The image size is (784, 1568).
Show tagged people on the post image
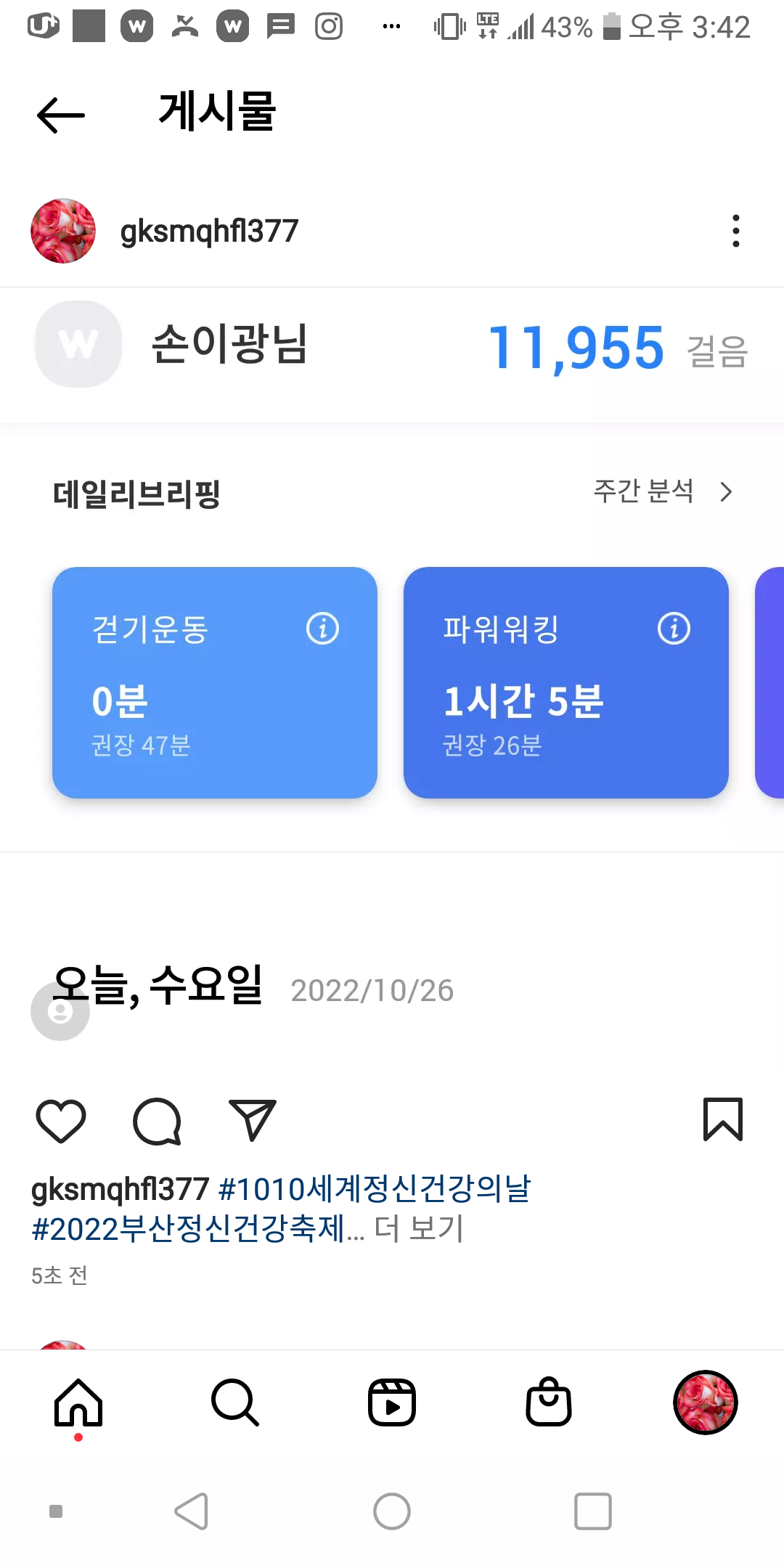pyautogui.click(x=60, y=1011)
